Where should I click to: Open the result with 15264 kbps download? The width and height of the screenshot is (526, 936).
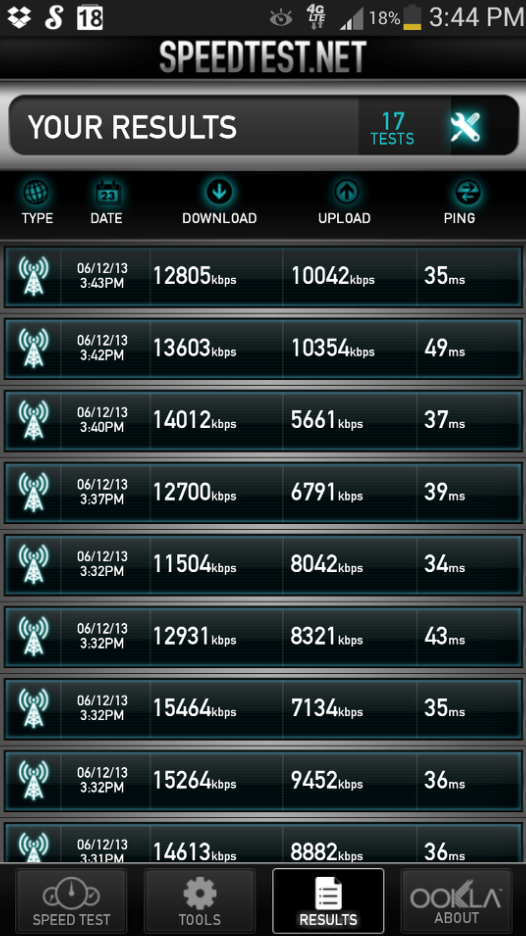click(x=263, y=781)
